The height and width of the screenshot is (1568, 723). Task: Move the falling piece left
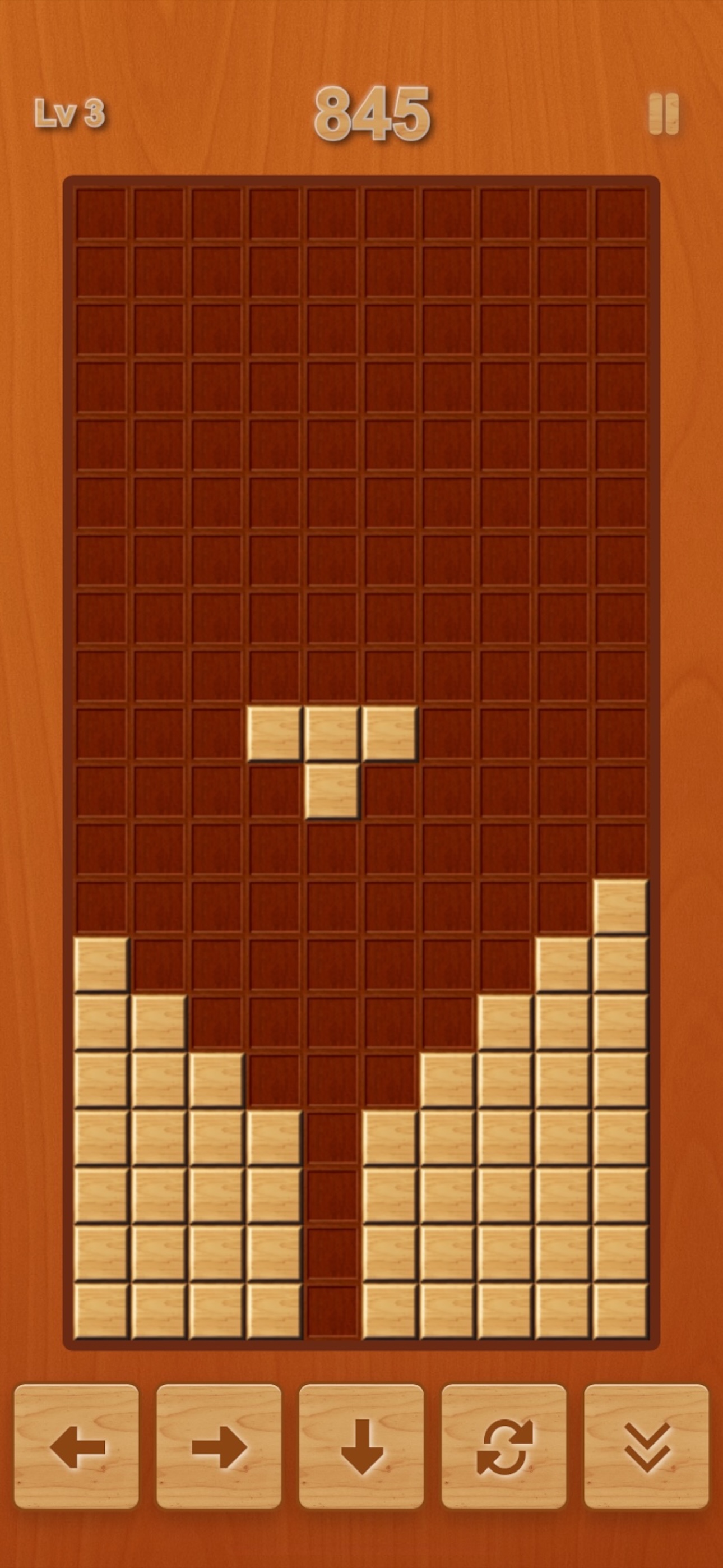click(x=77, y=1446)
